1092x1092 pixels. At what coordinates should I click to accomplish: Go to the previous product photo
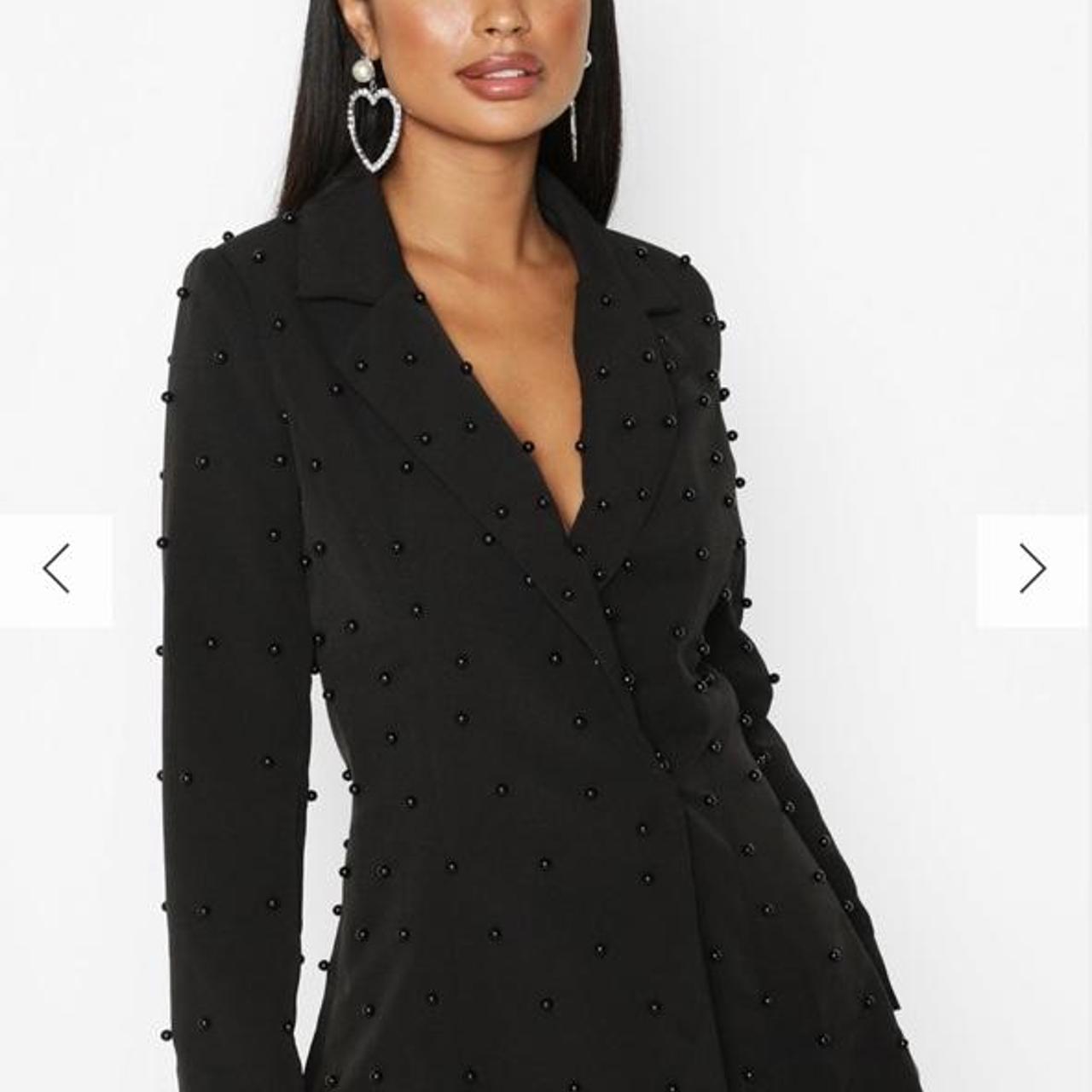(56, 569)
